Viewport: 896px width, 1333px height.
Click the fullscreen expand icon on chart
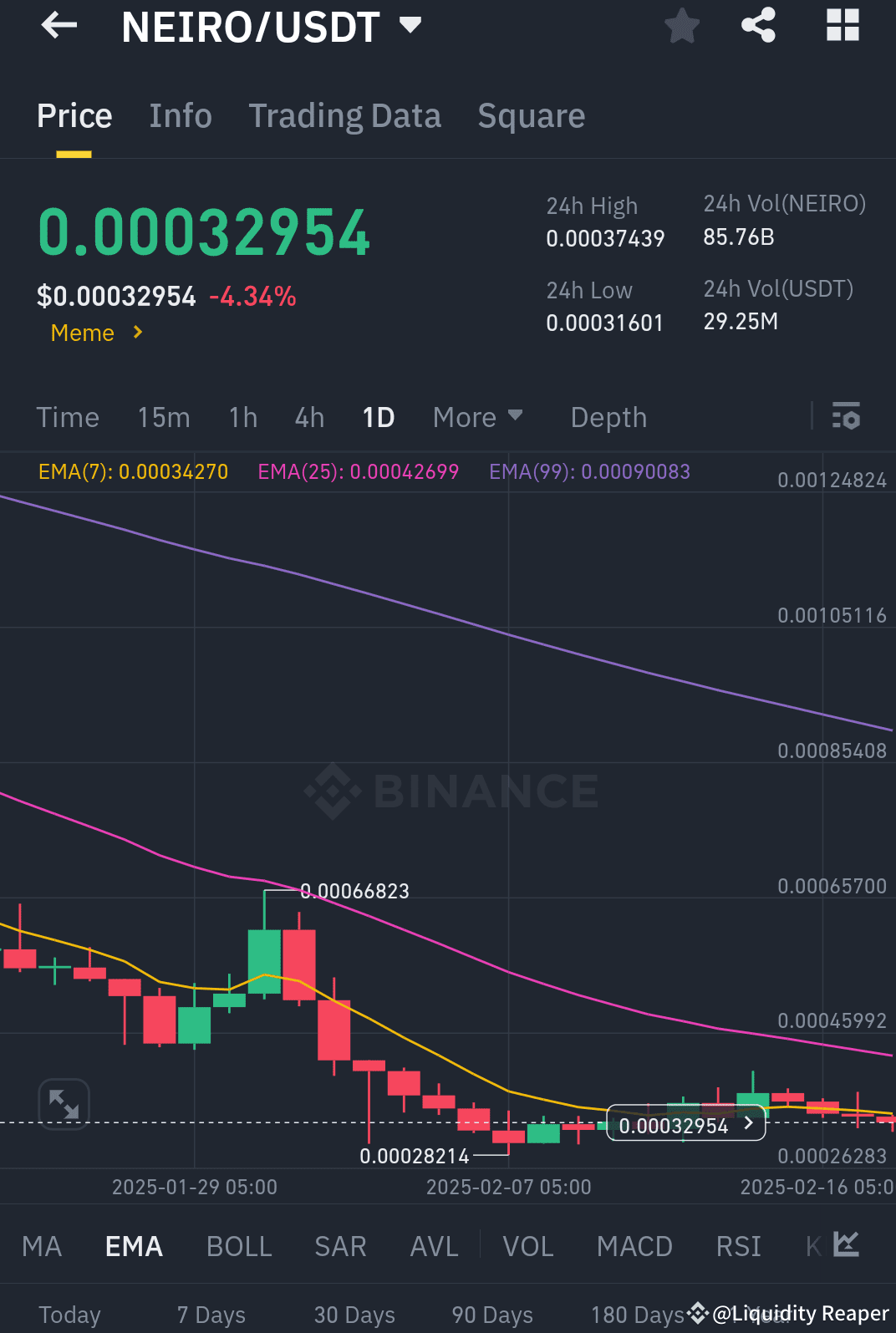64,1104
